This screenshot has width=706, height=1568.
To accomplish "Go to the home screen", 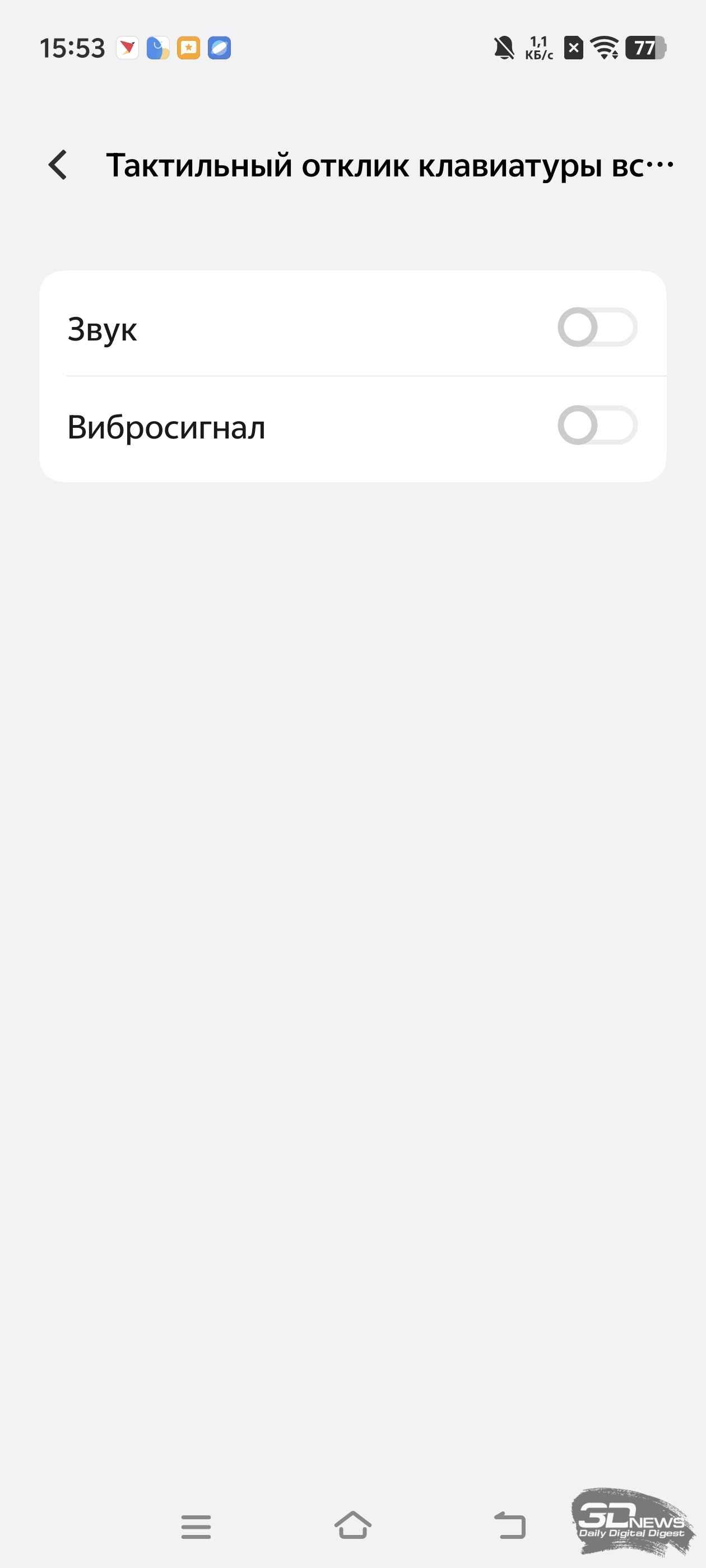I will [352, 1525].
